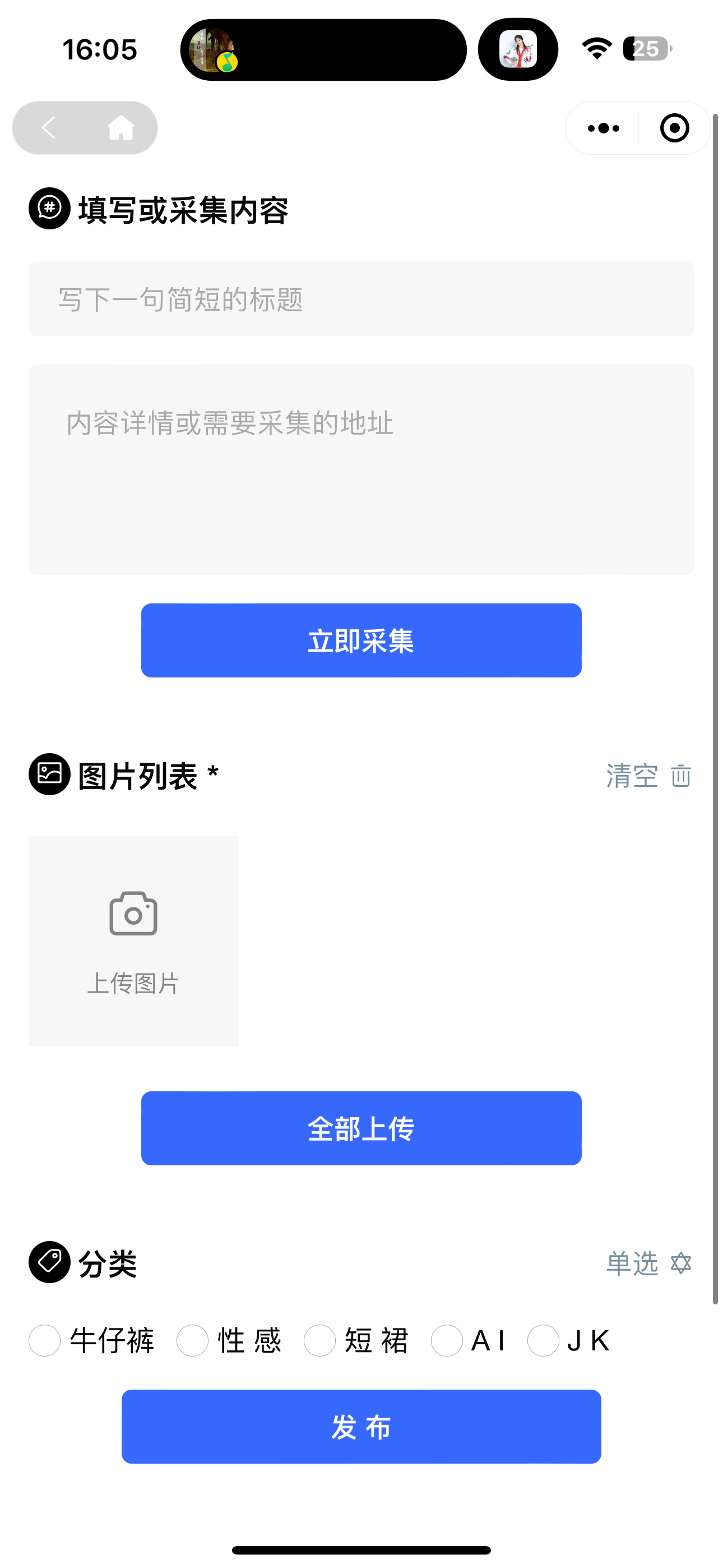723x1568 pixels.
Task: Clear the image list with 清空
Action: (648, 776)
